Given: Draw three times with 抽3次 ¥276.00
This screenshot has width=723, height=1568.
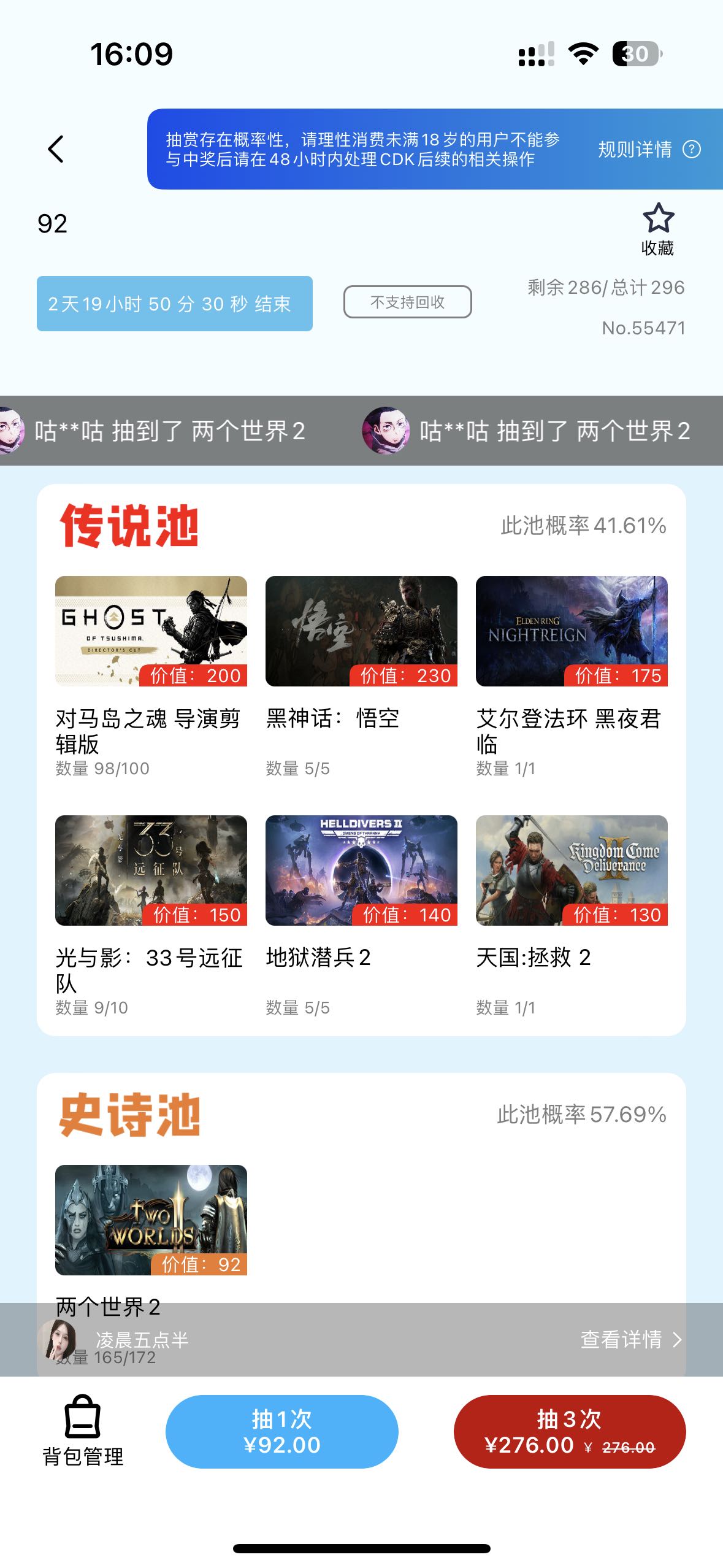Looking at the screenshot, I should click(x=569, y=1431).
